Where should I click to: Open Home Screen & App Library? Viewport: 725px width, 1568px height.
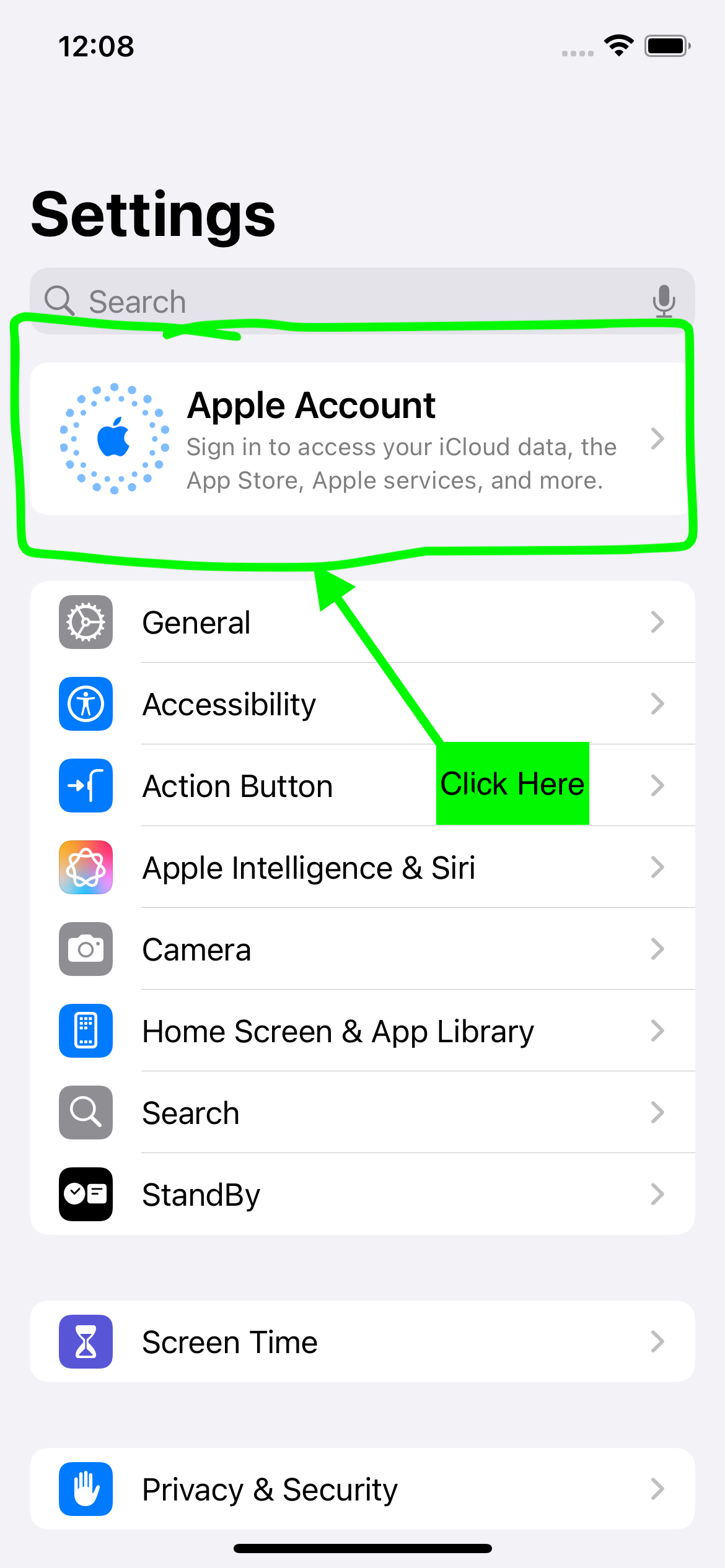[x=362, y=1031]
